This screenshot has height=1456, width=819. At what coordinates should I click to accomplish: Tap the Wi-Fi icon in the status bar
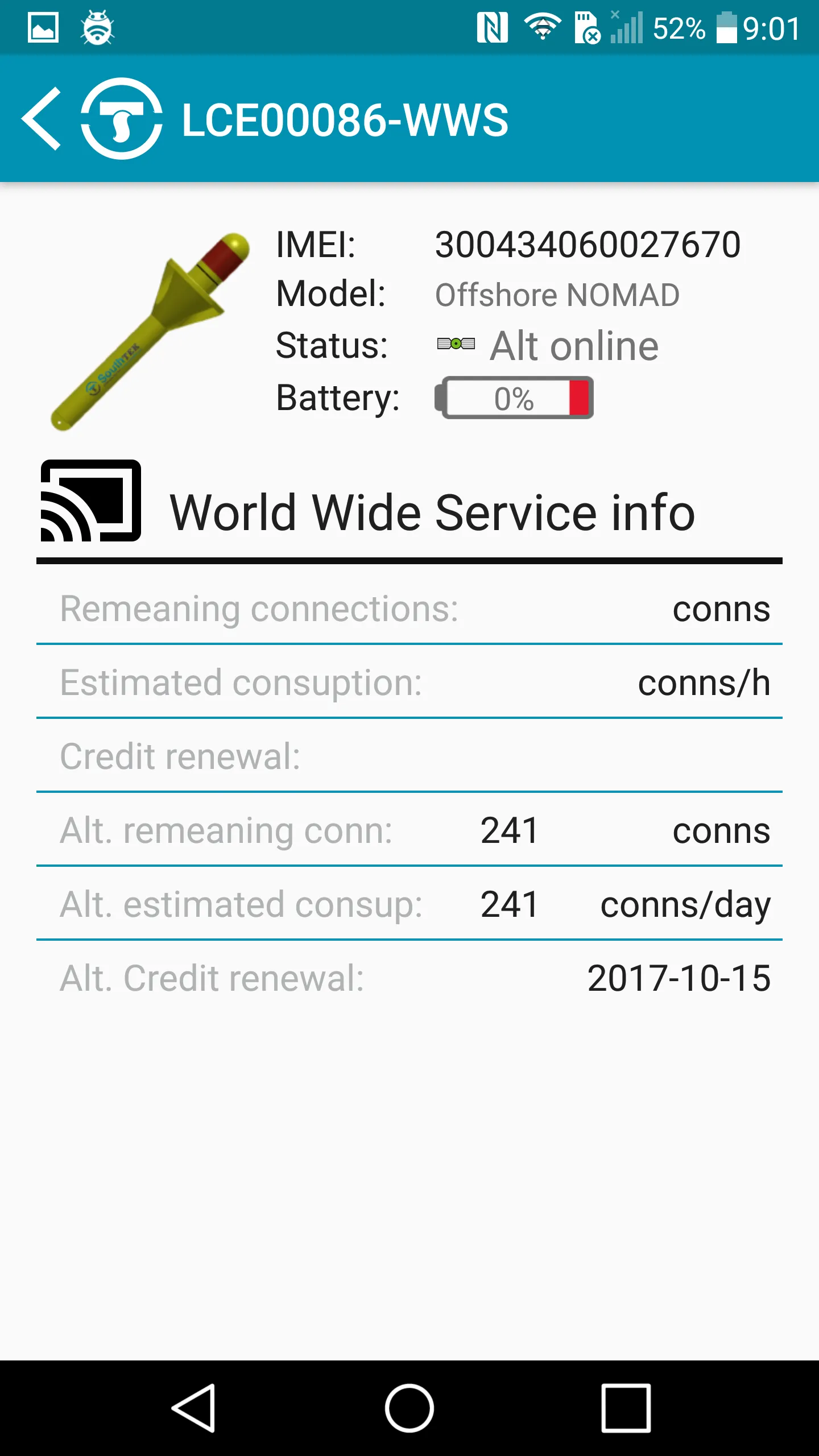click(x=542, y=28)
